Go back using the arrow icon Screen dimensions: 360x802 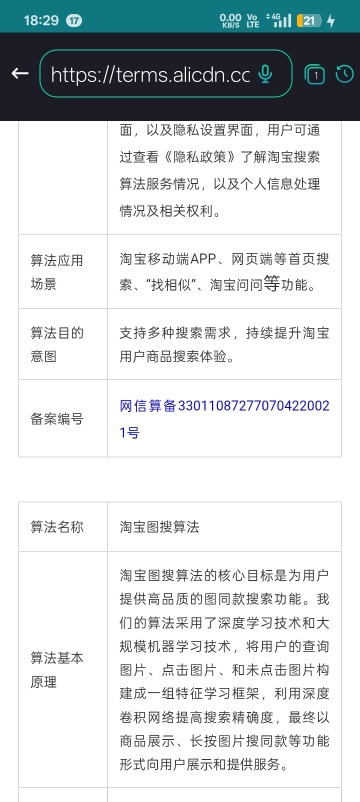(x=20, y=74)
